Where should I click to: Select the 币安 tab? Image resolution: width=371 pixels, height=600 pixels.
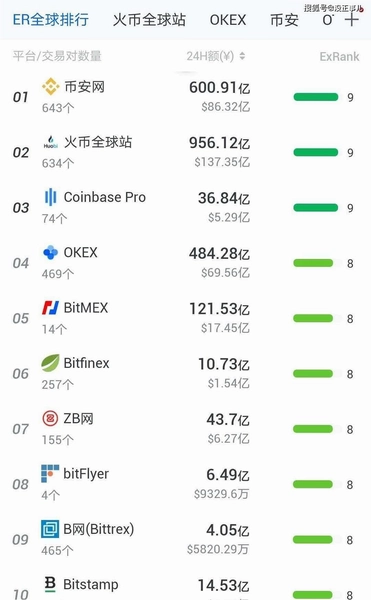pos(284,20)
